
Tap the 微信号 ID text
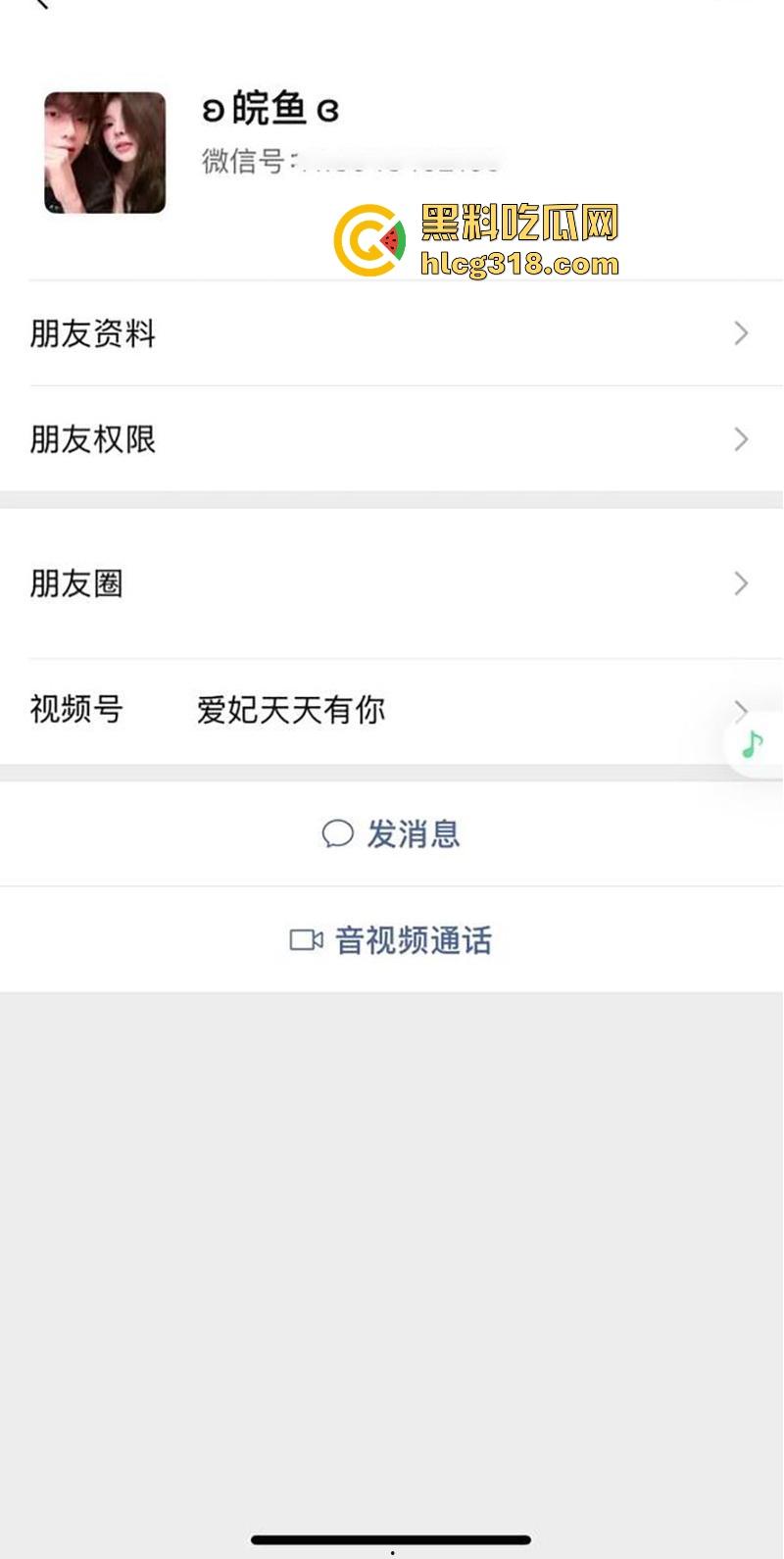(x=294, y=162)
